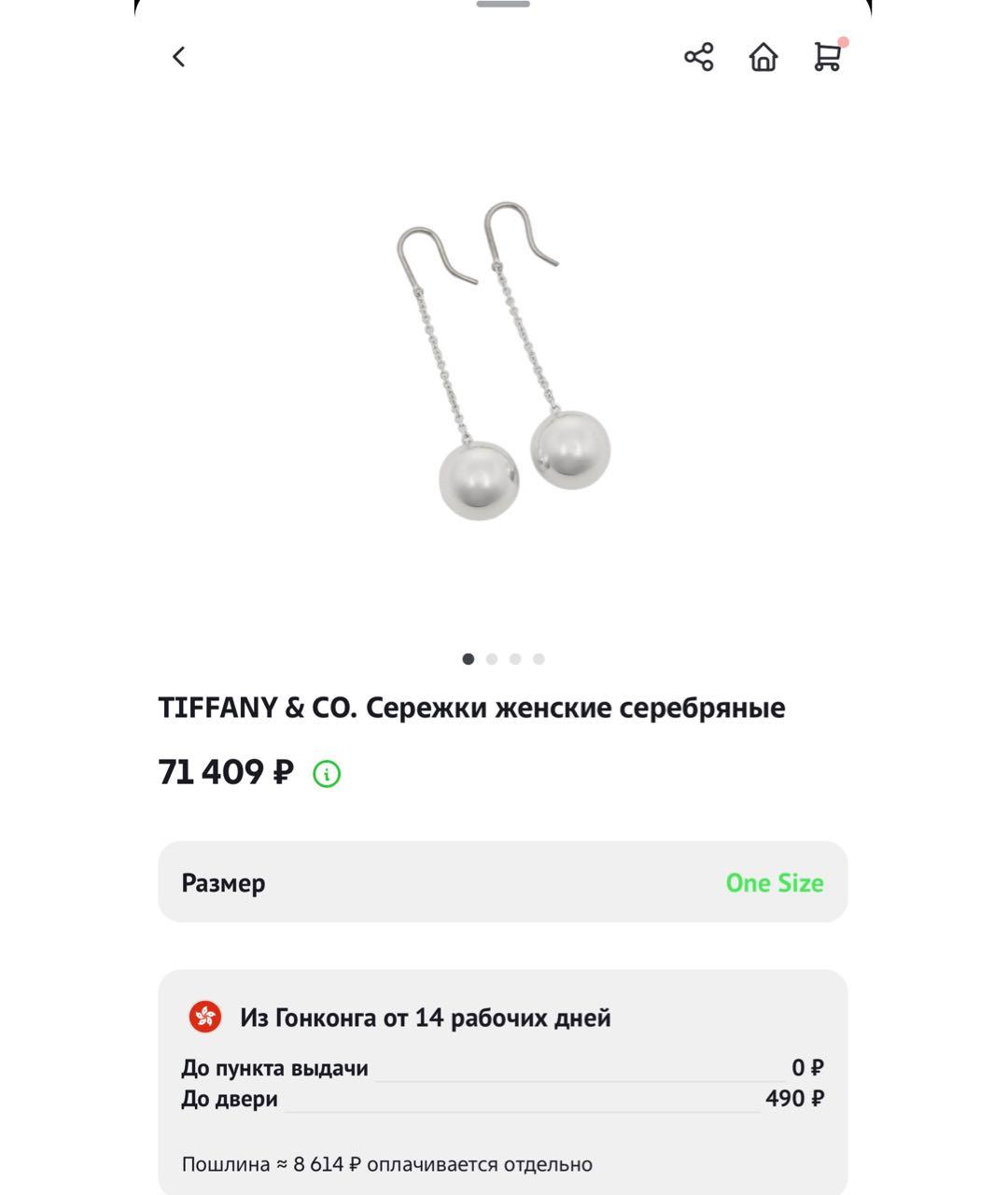The height and width of the screenshot is (1195, 1008).
Task: Switch to the fourth product photo dot
Action: [x=539, y=658]
